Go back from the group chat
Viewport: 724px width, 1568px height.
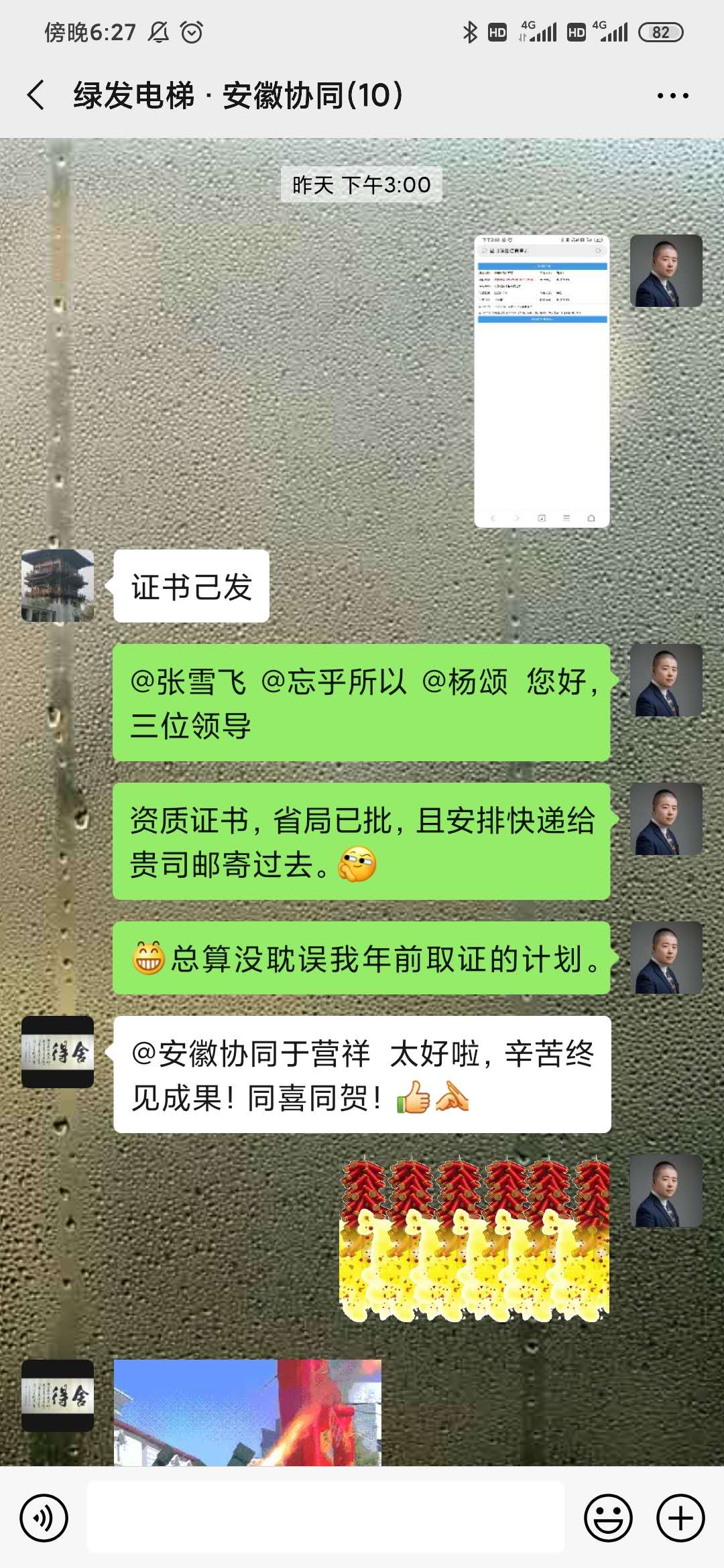[36, 95]
